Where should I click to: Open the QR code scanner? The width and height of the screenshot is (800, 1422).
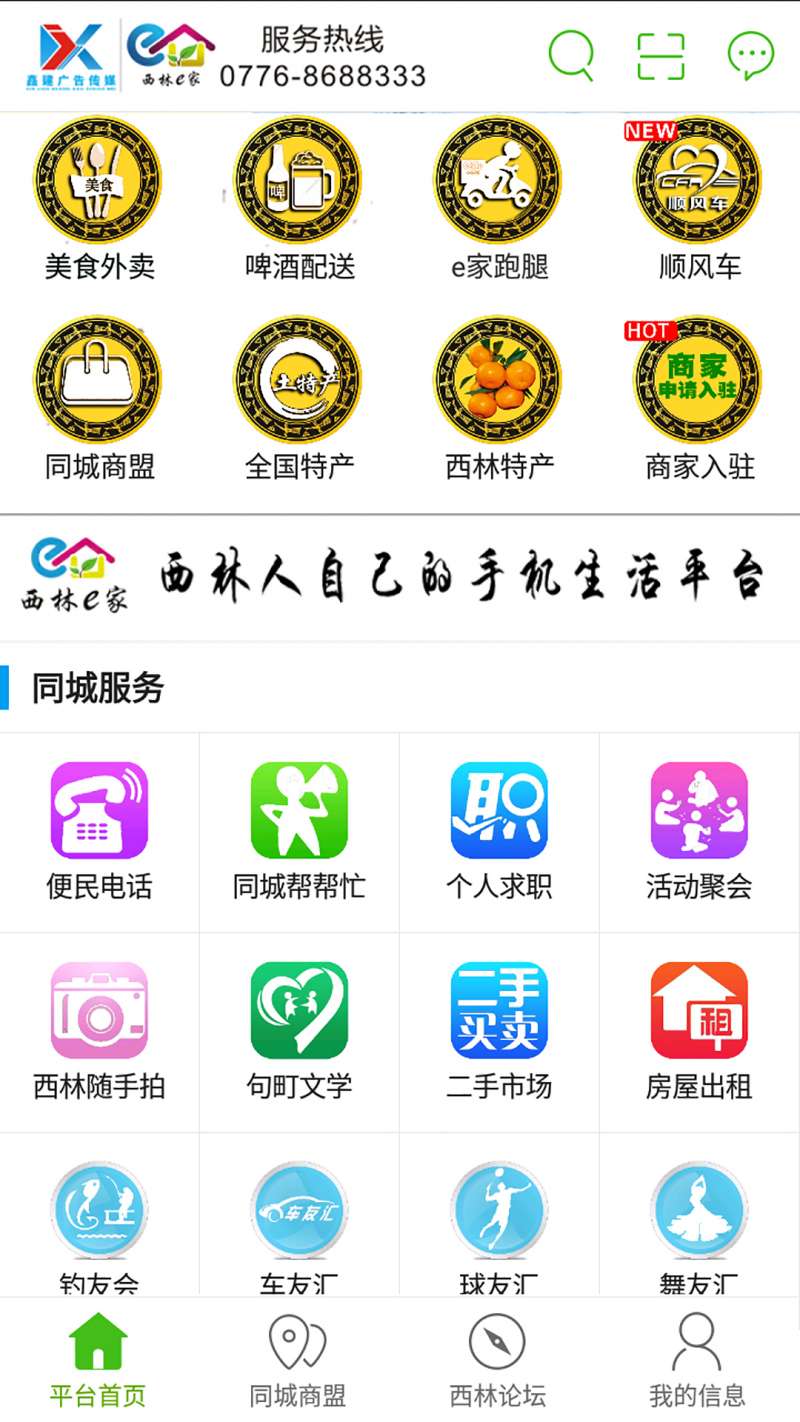[661, 56]
